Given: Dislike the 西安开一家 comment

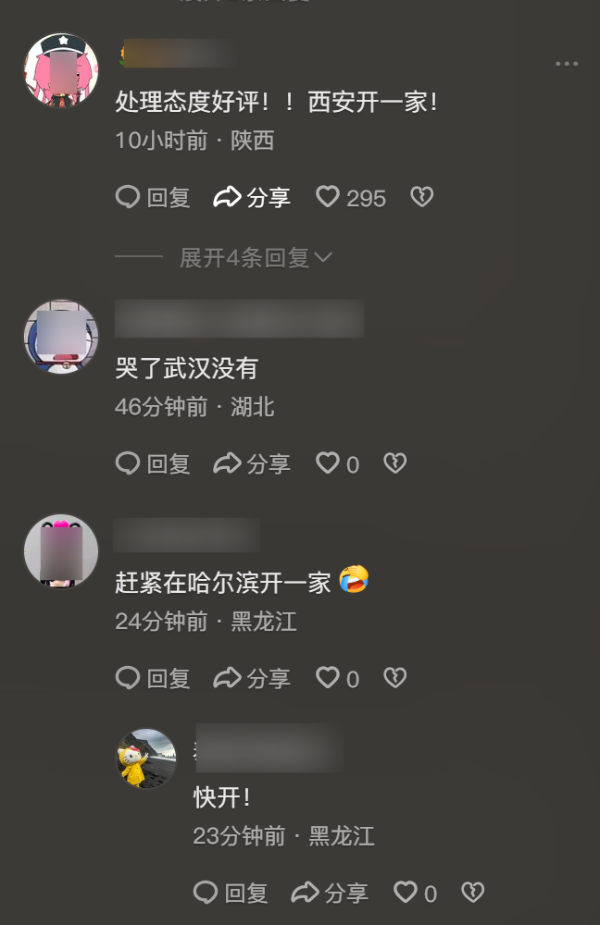Looking at the screenshot, I should (x=422, y=198).
